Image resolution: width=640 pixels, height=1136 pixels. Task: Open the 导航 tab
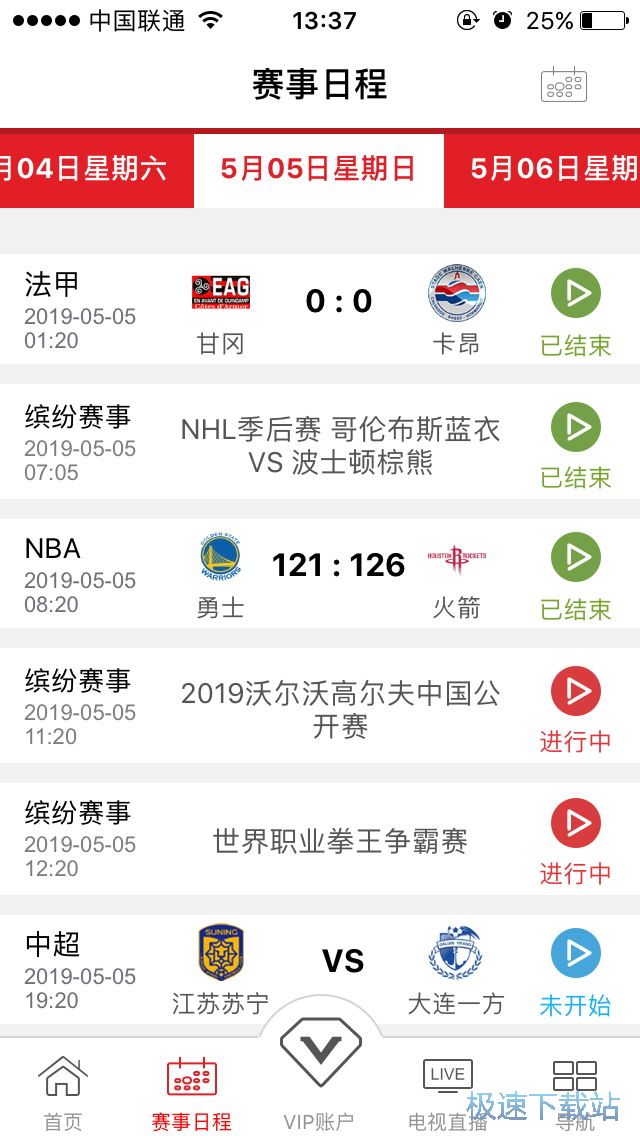pos(575,1092)
